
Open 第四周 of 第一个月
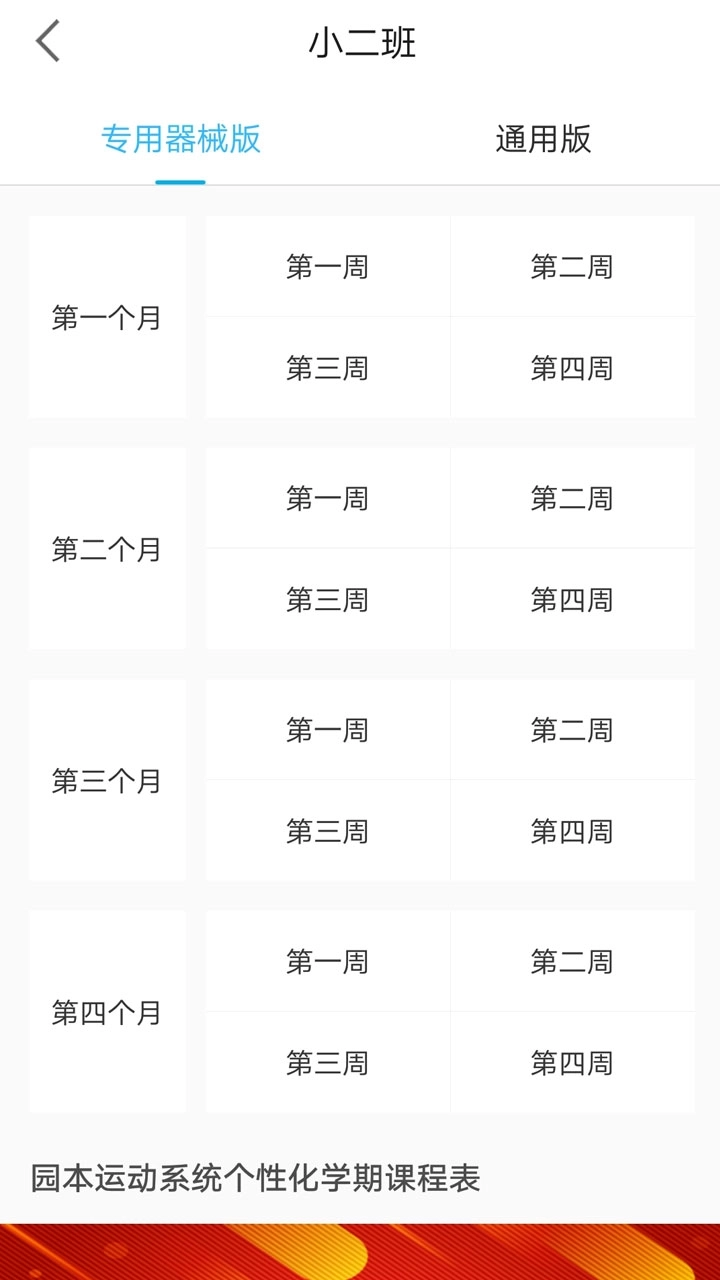pyautogui.click(x=573, y=369)
